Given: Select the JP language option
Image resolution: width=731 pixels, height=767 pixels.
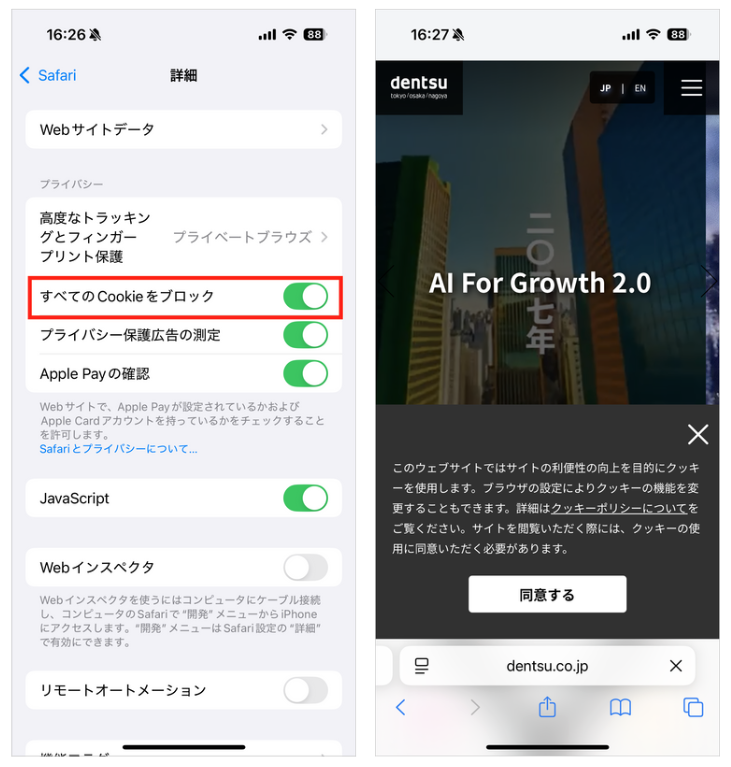Looking at the screenshot, I should tap(605, 88).
